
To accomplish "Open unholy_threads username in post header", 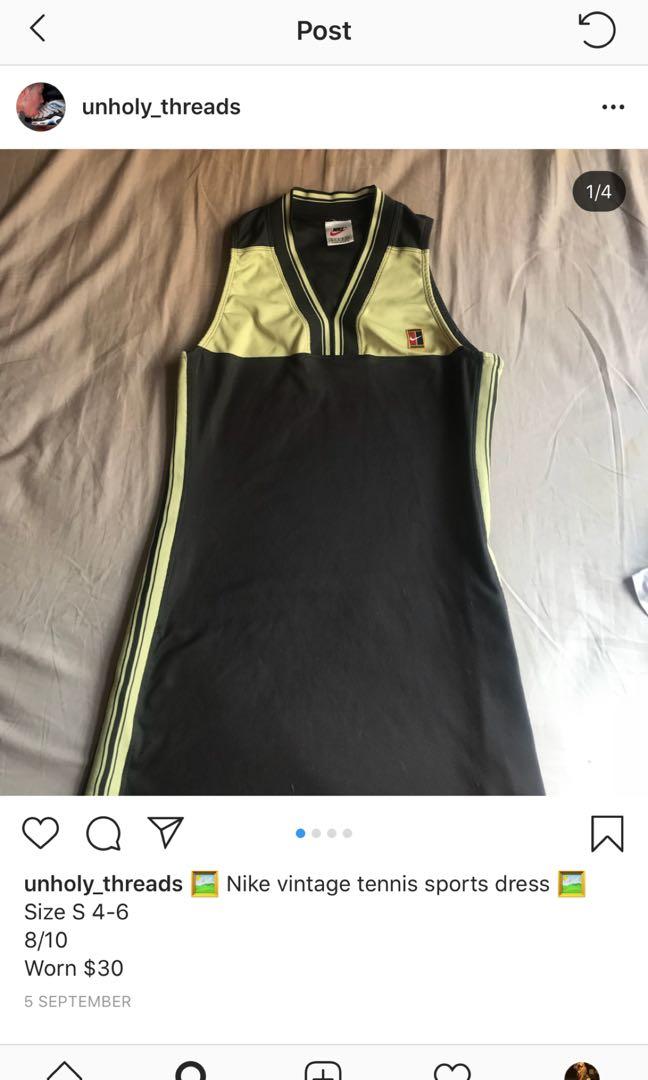I will click(161, 107).
